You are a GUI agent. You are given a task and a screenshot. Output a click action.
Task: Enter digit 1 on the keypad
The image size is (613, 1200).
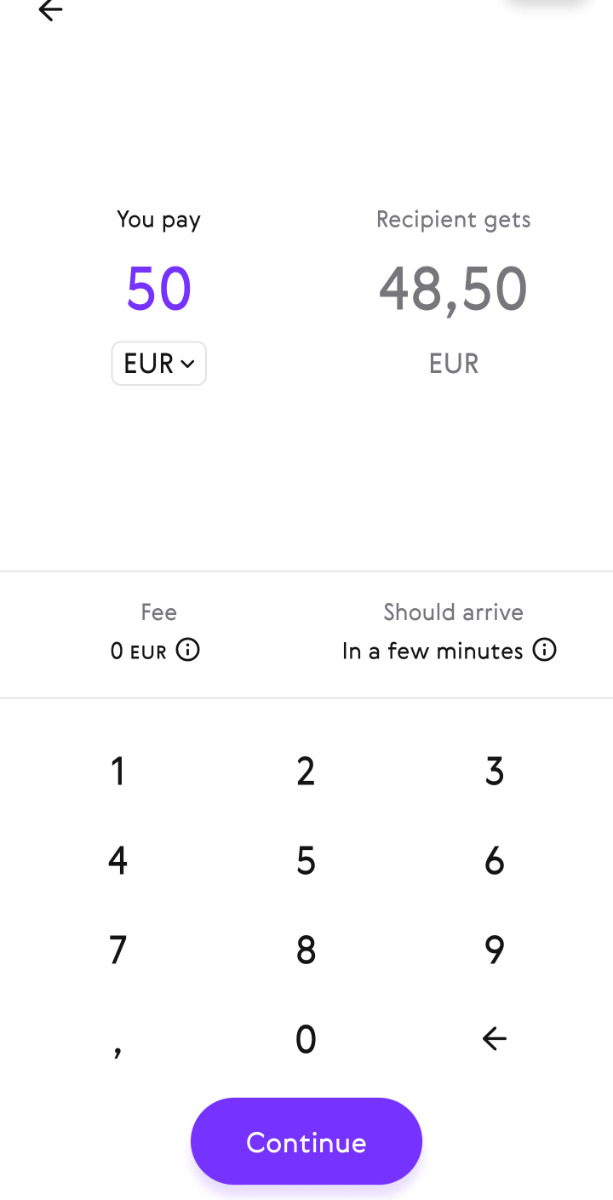(118, 771)
